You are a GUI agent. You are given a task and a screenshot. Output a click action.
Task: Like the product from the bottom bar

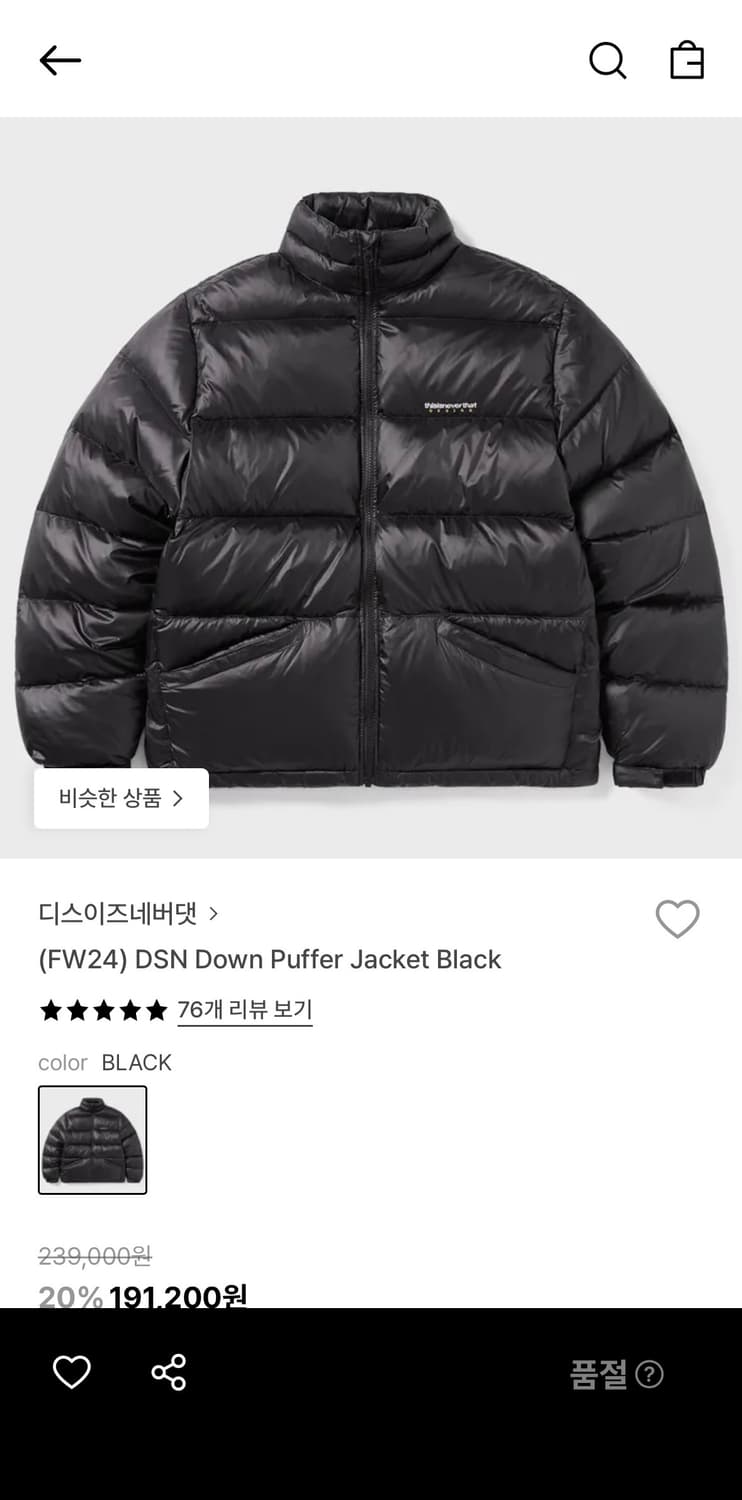[71, 1373]
